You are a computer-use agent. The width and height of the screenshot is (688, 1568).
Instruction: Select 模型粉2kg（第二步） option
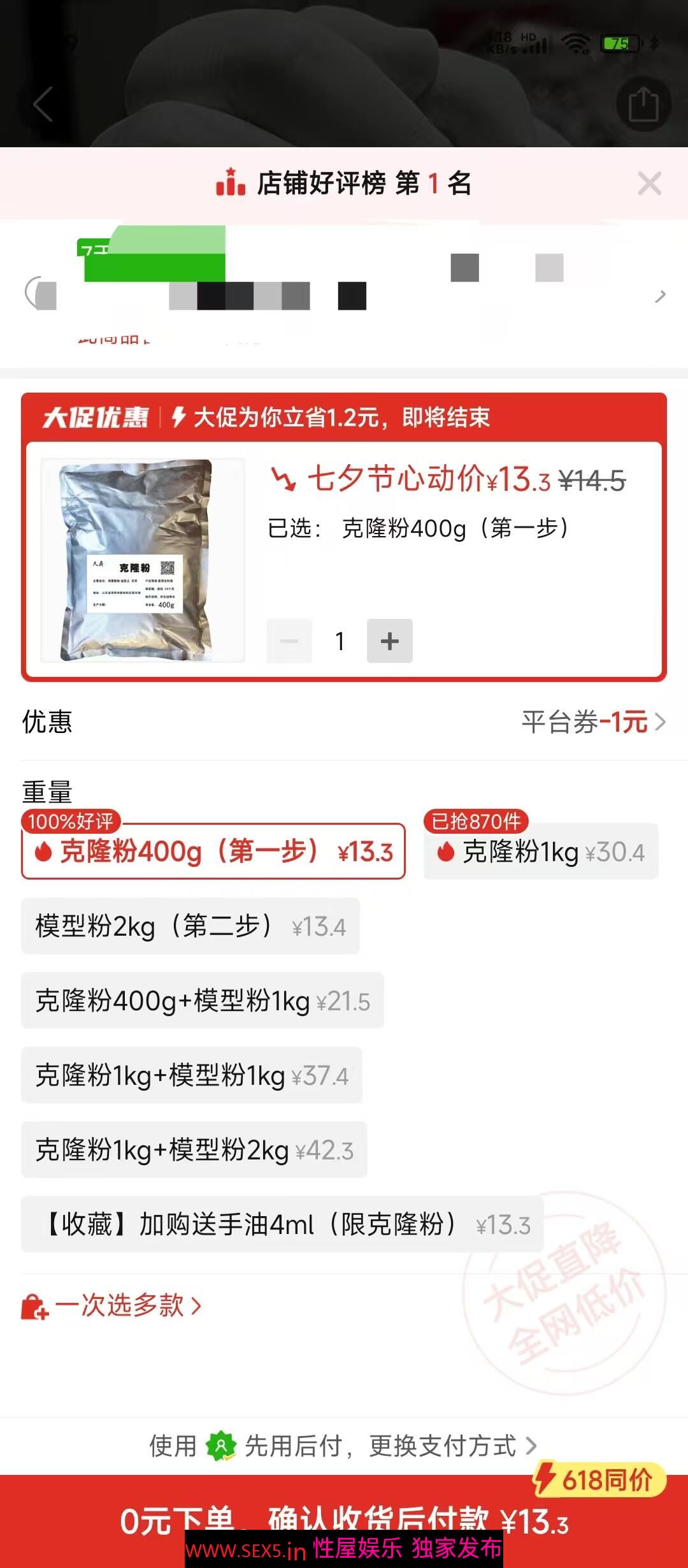tap(190, 926)
